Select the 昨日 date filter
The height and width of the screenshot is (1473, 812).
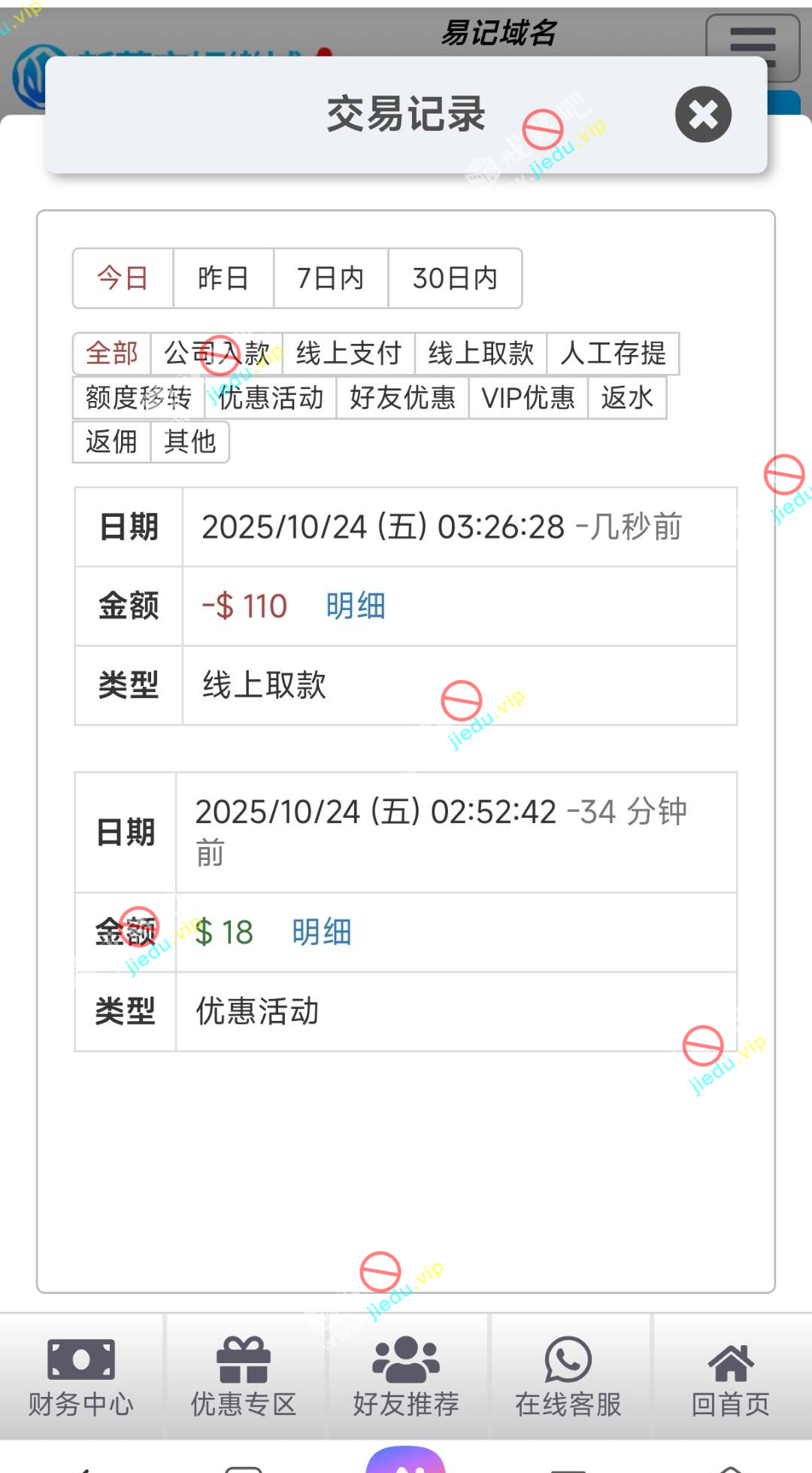tap(223, 278)
